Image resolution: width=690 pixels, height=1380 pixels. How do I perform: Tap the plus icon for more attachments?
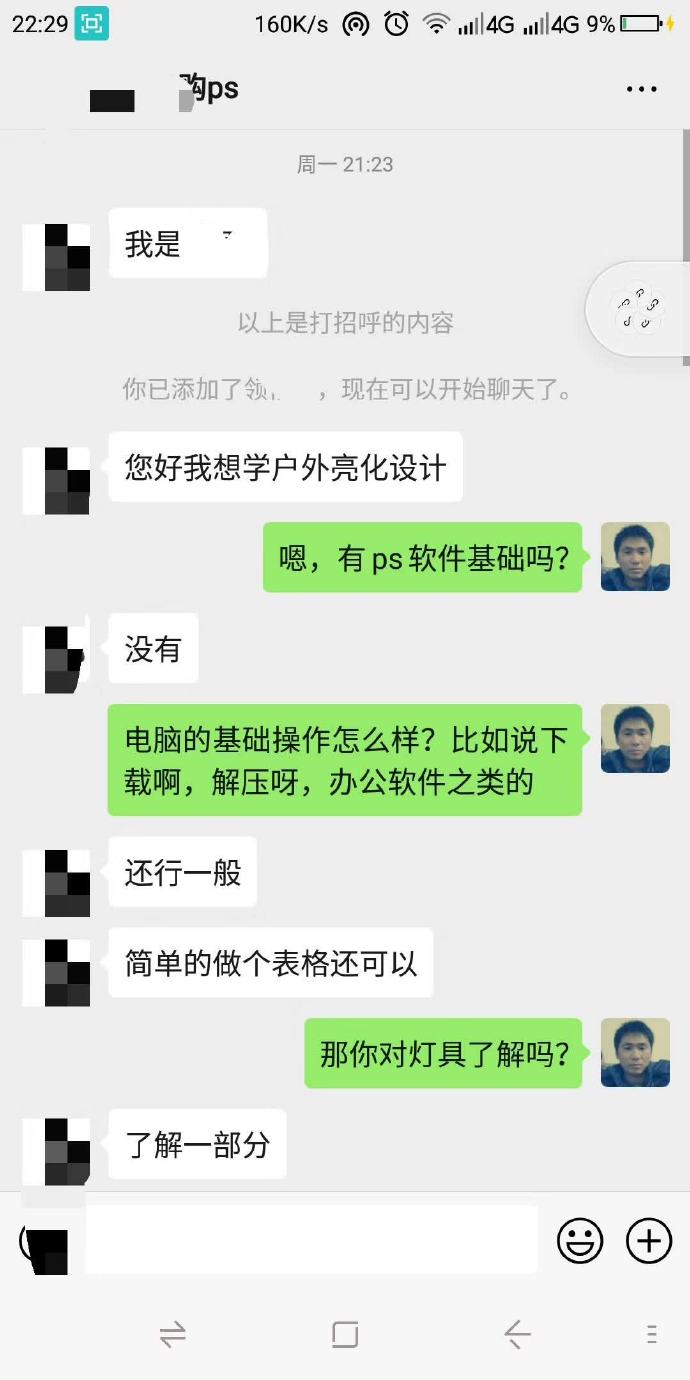point(649,1241)
